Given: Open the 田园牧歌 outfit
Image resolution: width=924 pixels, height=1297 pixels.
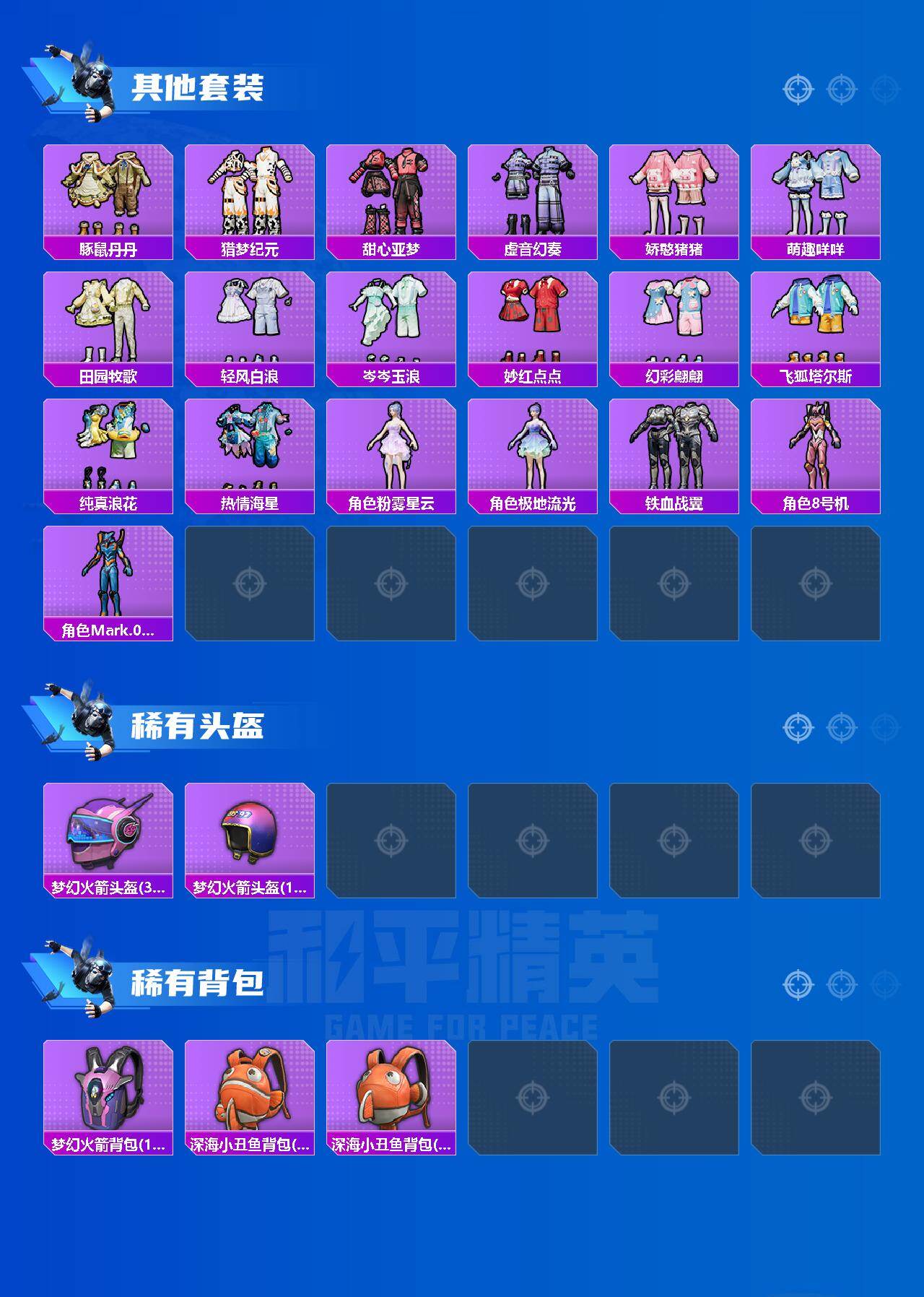Looking at the screenshot, I should pyautogui.click(x=107, y=321).
